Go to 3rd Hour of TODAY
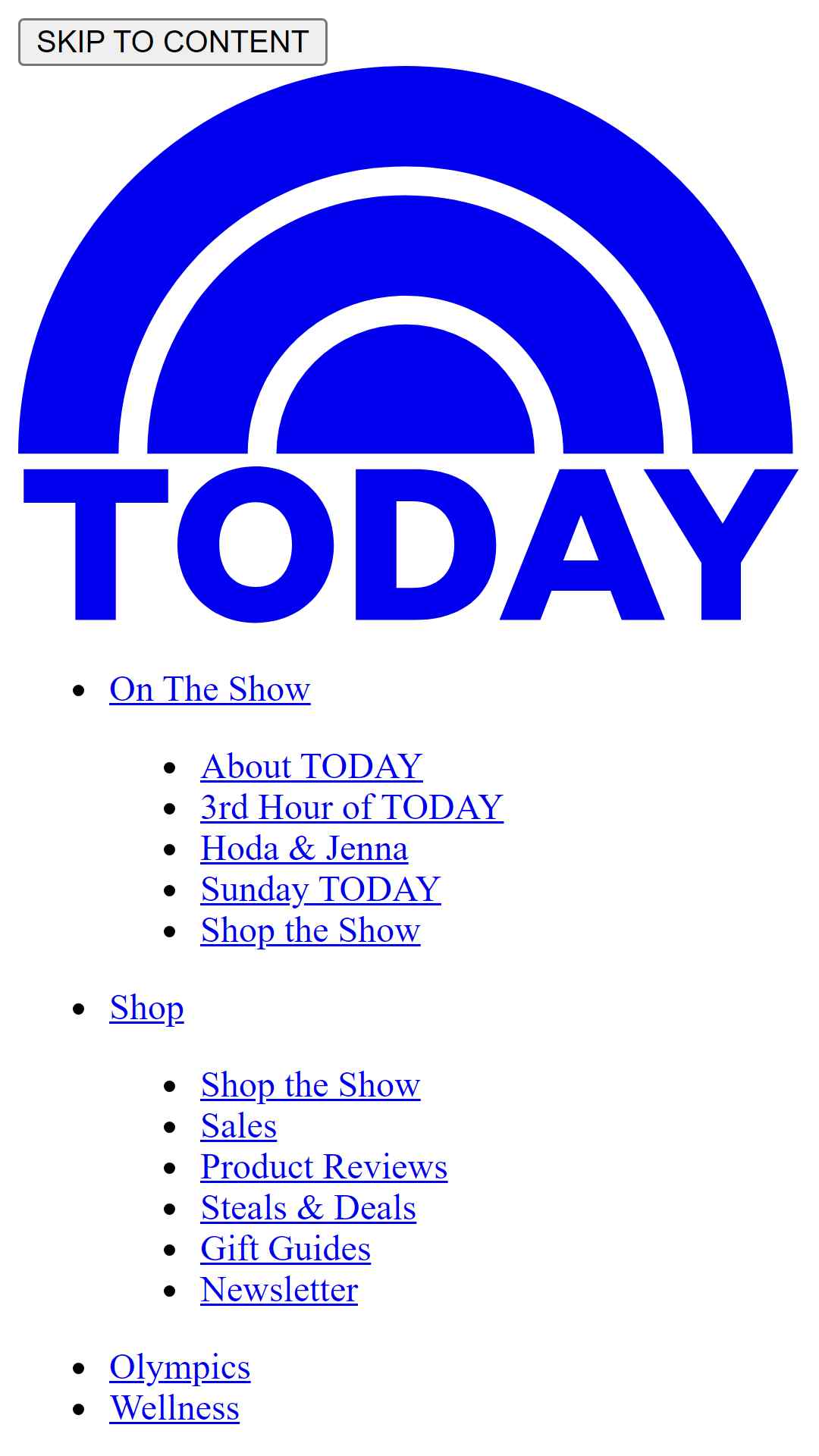The height and width of the screenshot is (1456, 819). click(x=352, y=808)
